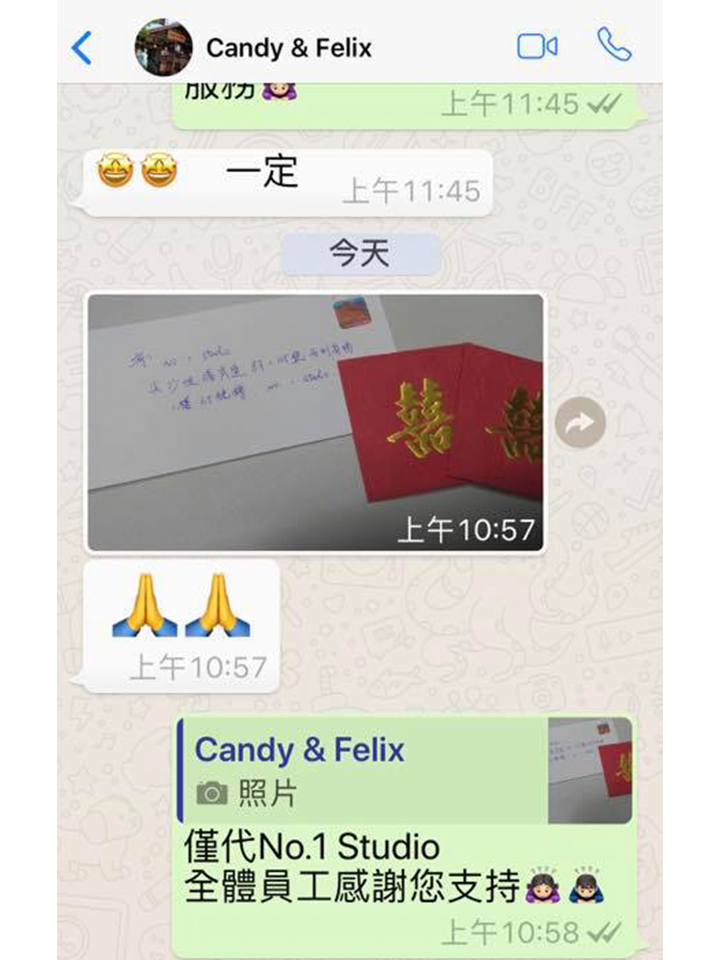Start a video call with Candy & Felix
Viewport: 720px width, 960px height.
[x=537, y=46]
